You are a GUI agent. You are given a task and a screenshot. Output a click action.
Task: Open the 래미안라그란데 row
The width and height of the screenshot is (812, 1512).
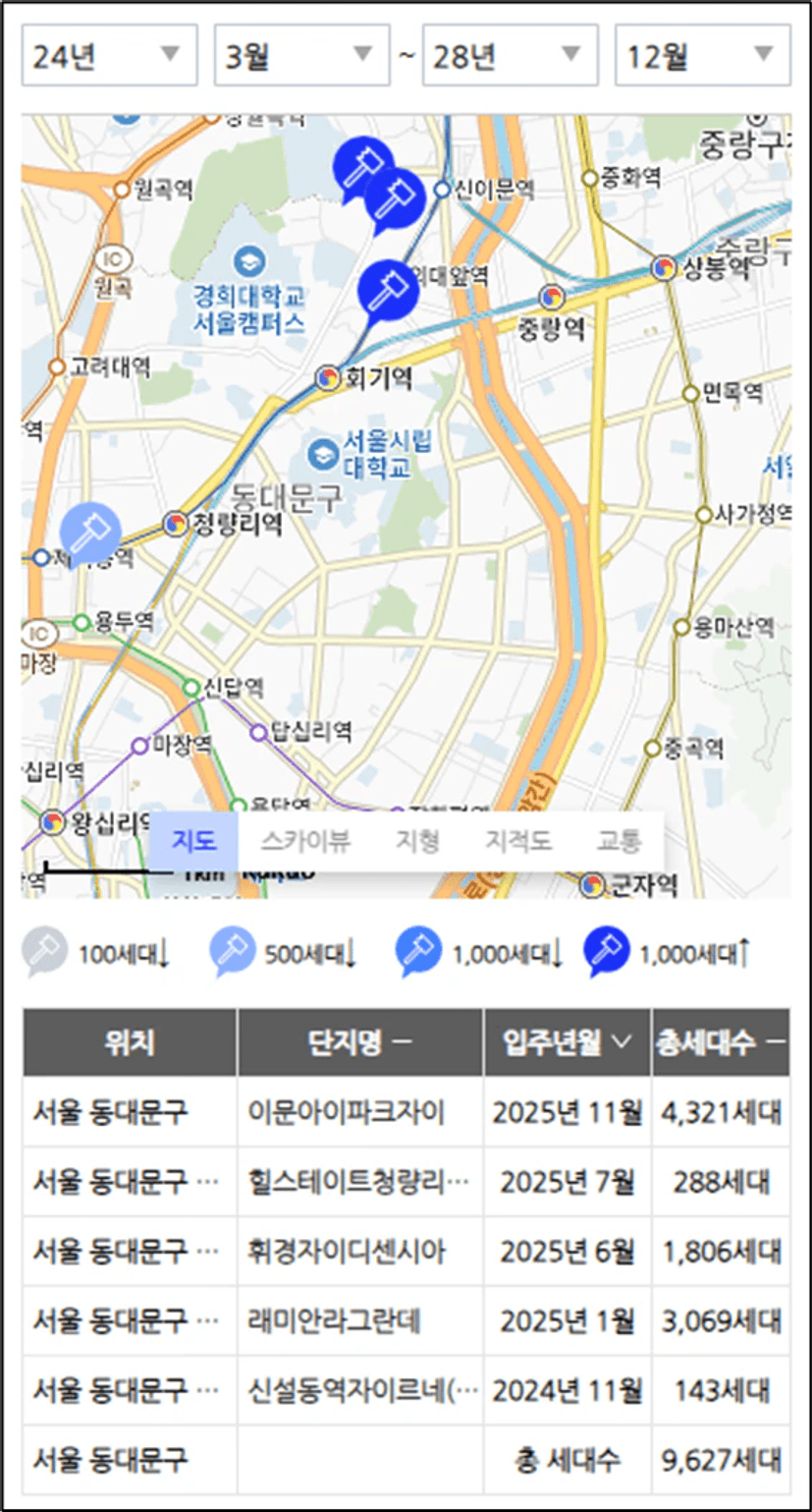coord(406,1320)
